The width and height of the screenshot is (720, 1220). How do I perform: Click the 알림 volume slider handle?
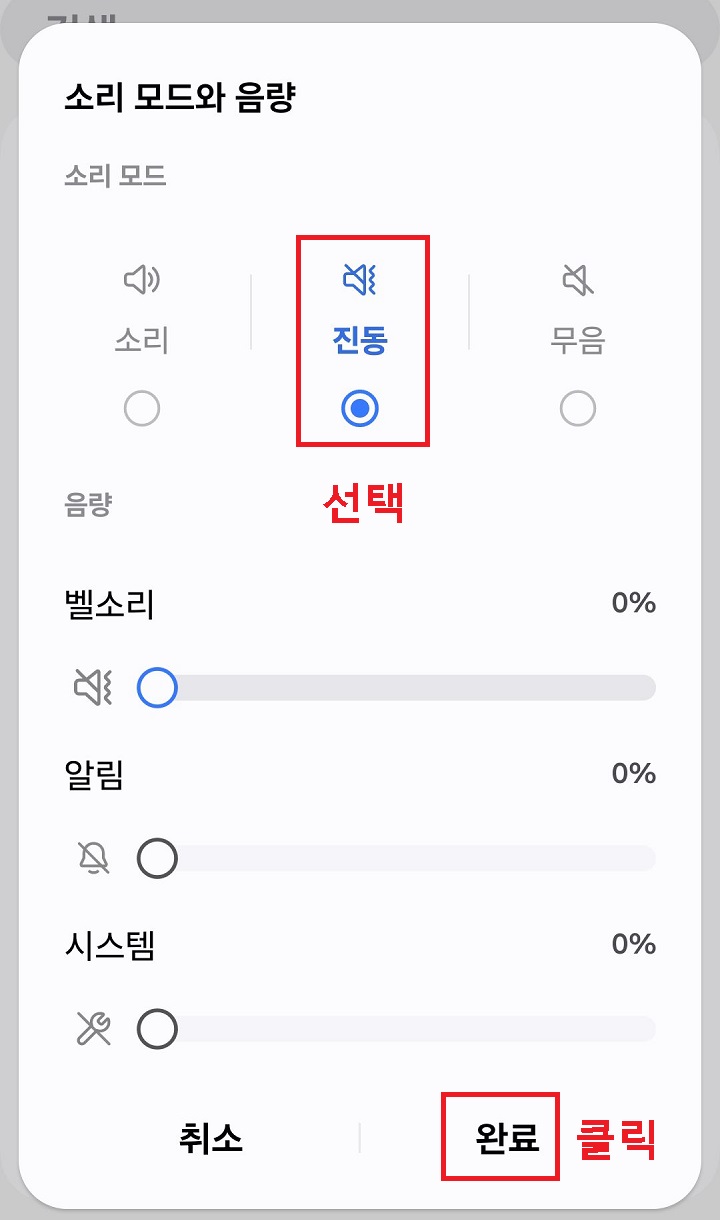(x=155, y=858)
